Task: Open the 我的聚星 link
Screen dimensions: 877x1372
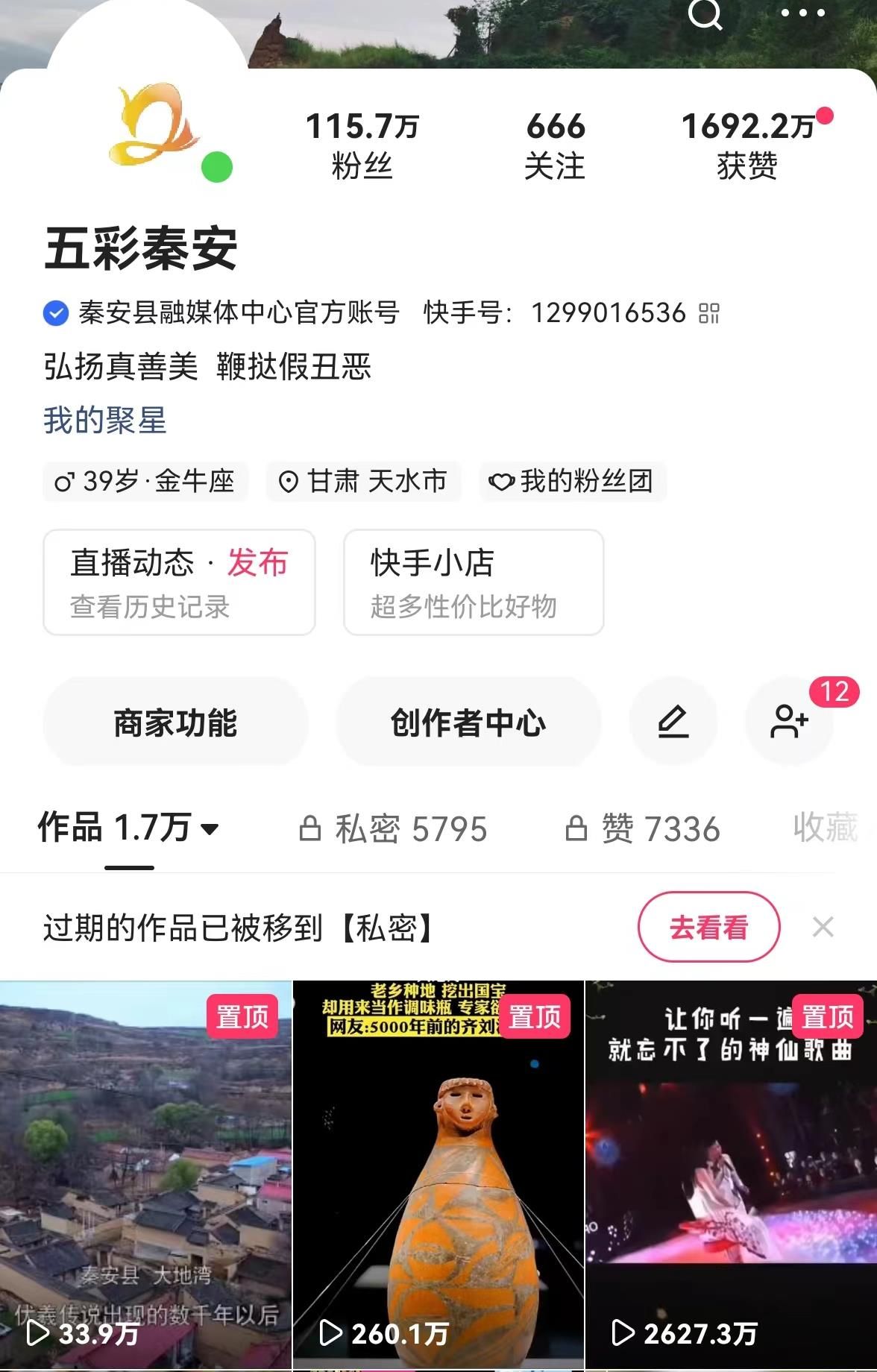Action: (105, 422)
